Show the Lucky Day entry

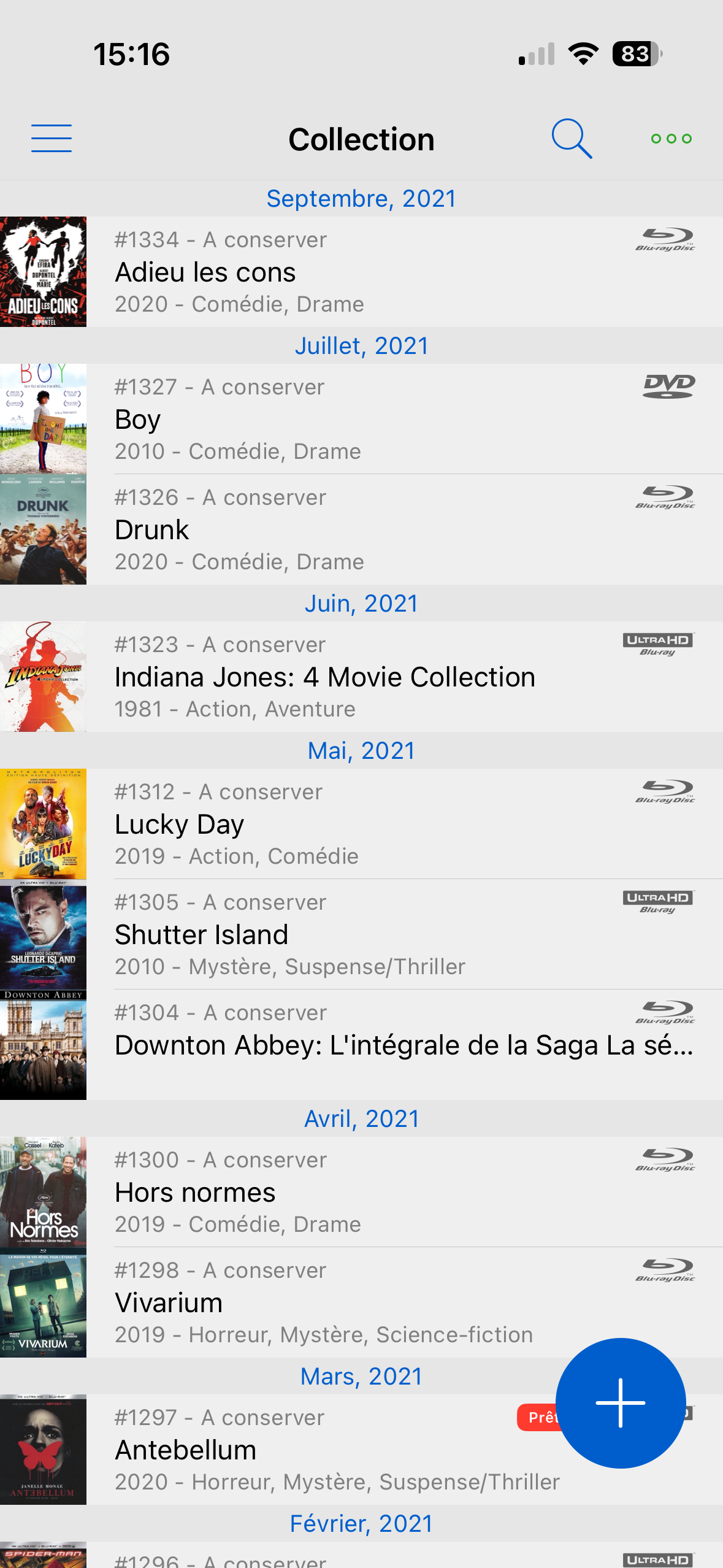click(361, 824)
